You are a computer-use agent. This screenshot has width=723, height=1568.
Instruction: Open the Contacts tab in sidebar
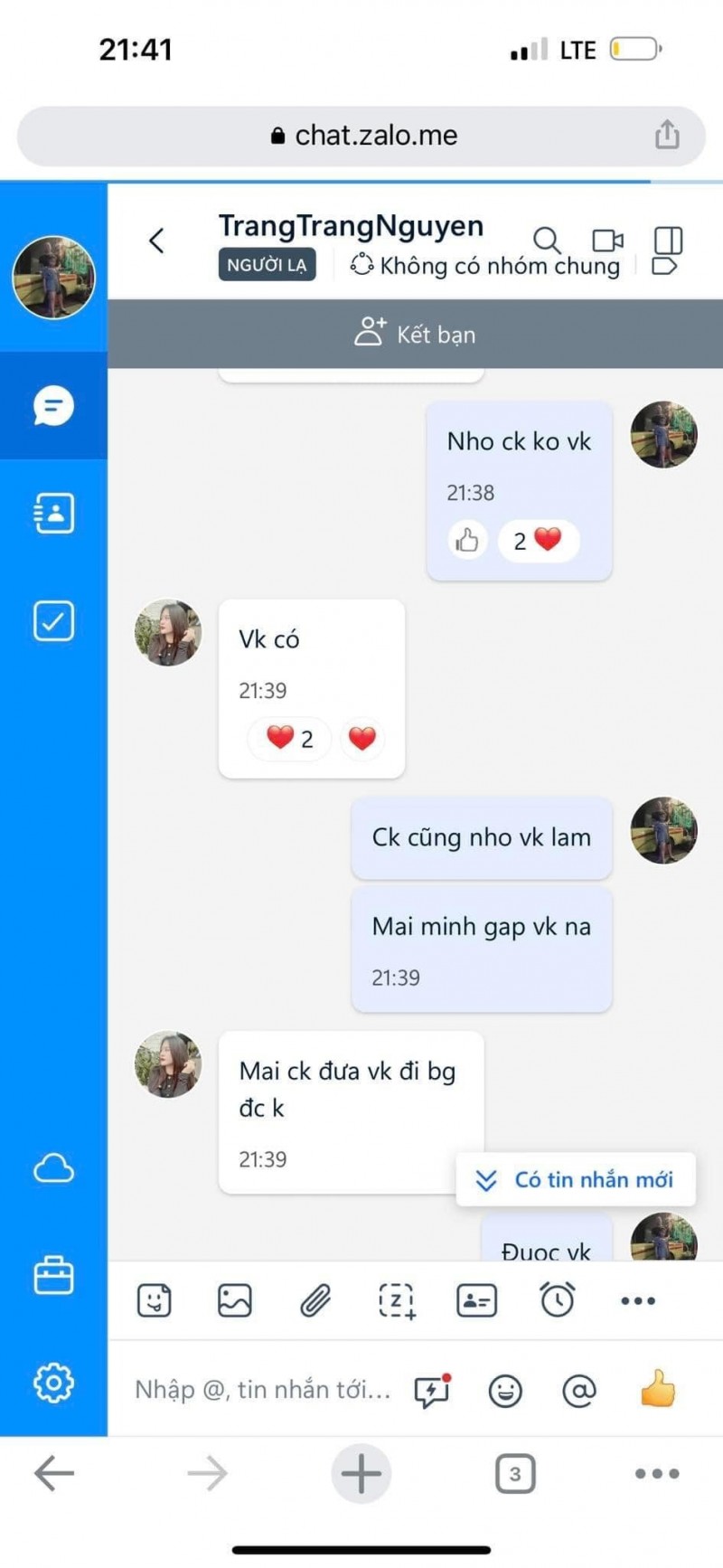53,514
